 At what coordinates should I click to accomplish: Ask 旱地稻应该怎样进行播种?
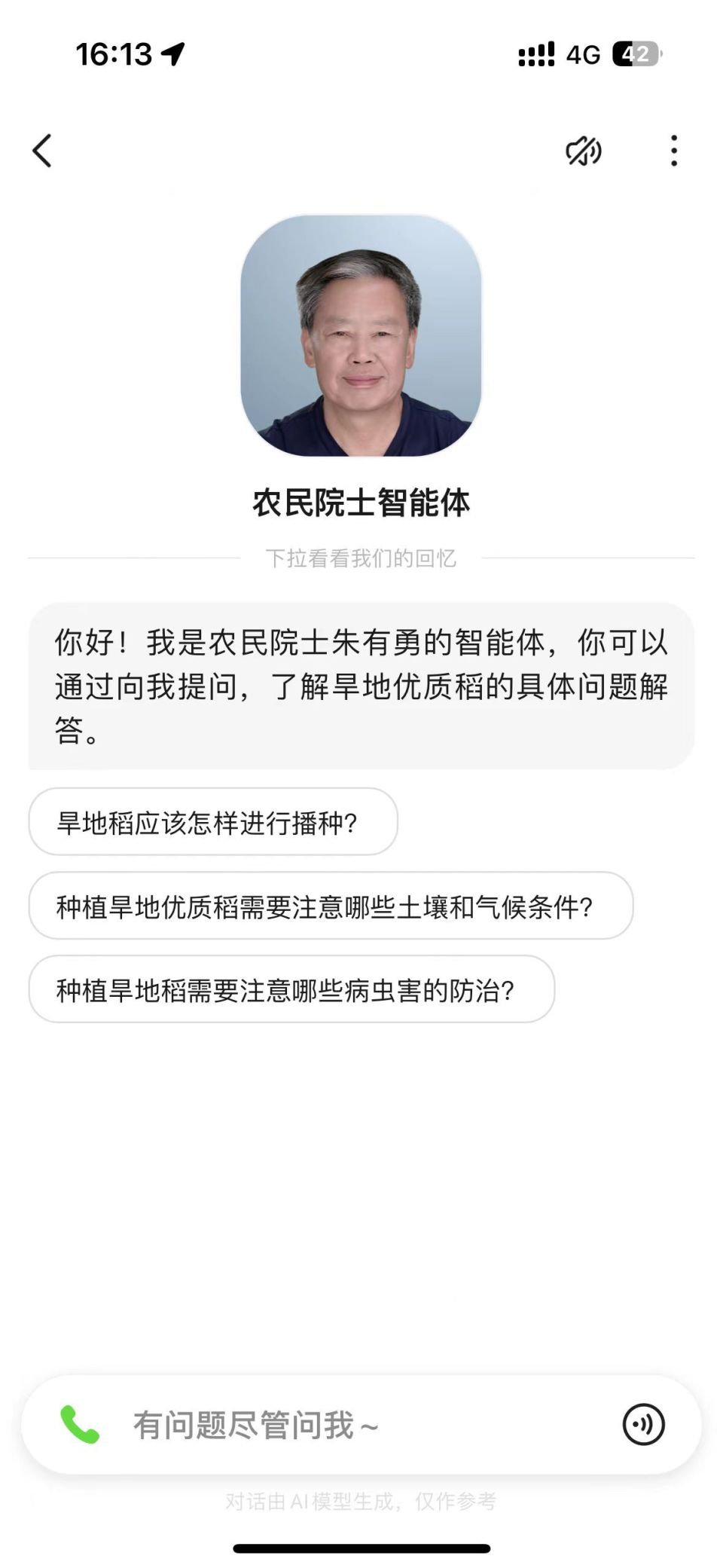click(x=213, y=822)
